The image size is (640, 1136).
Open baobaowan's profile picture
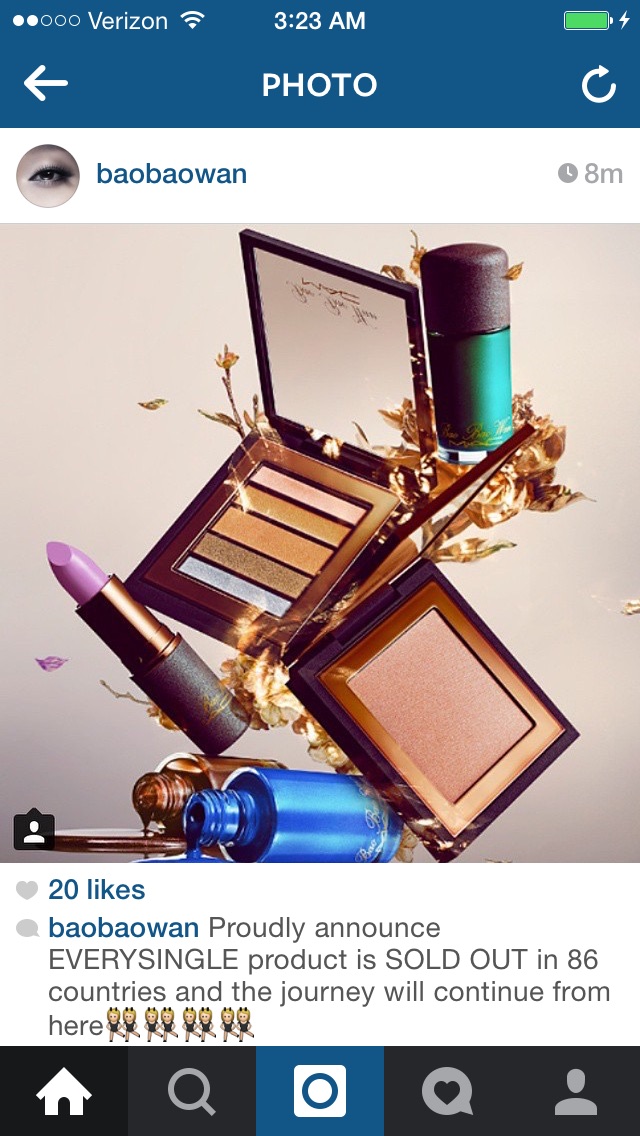click(48, 175)
